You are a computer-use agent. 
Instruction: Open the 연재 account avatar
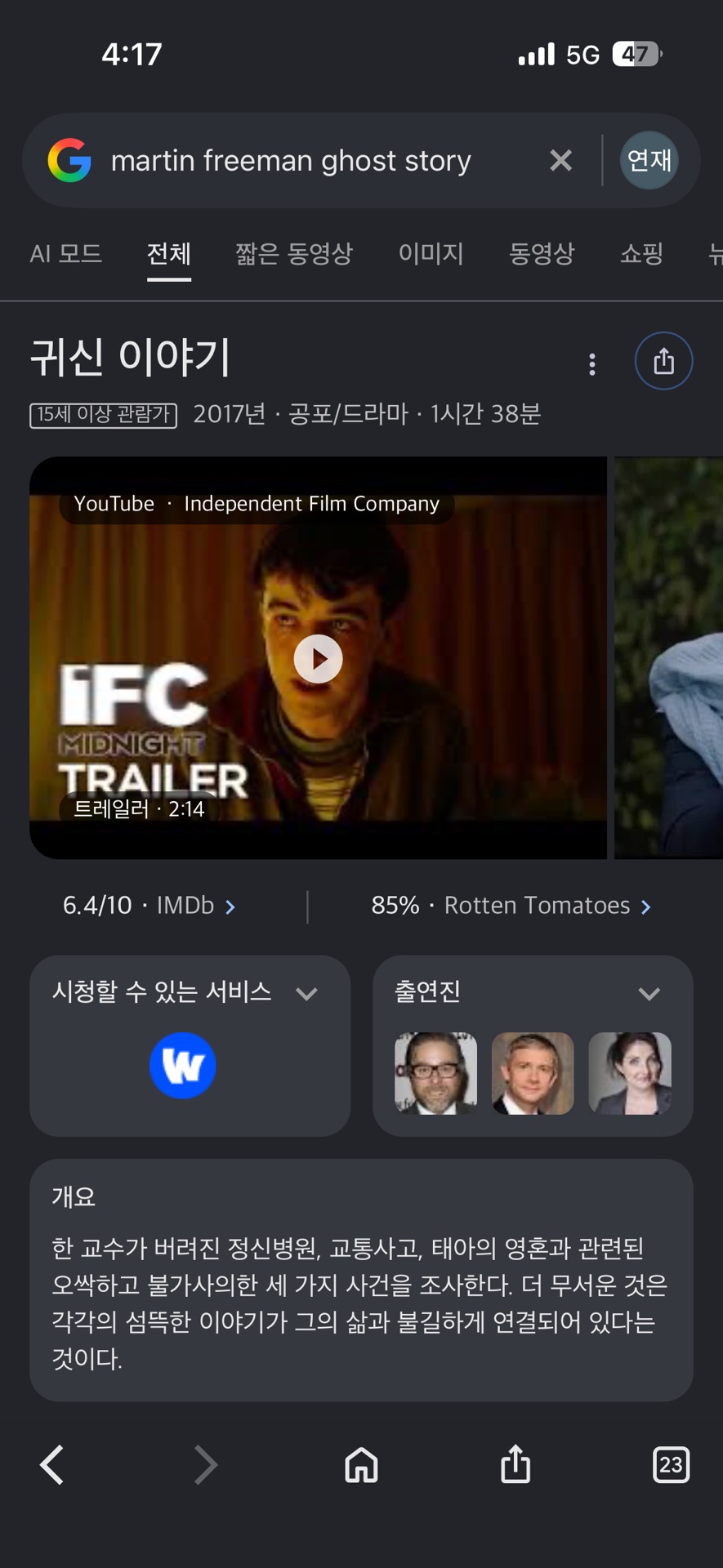(649, 160)
